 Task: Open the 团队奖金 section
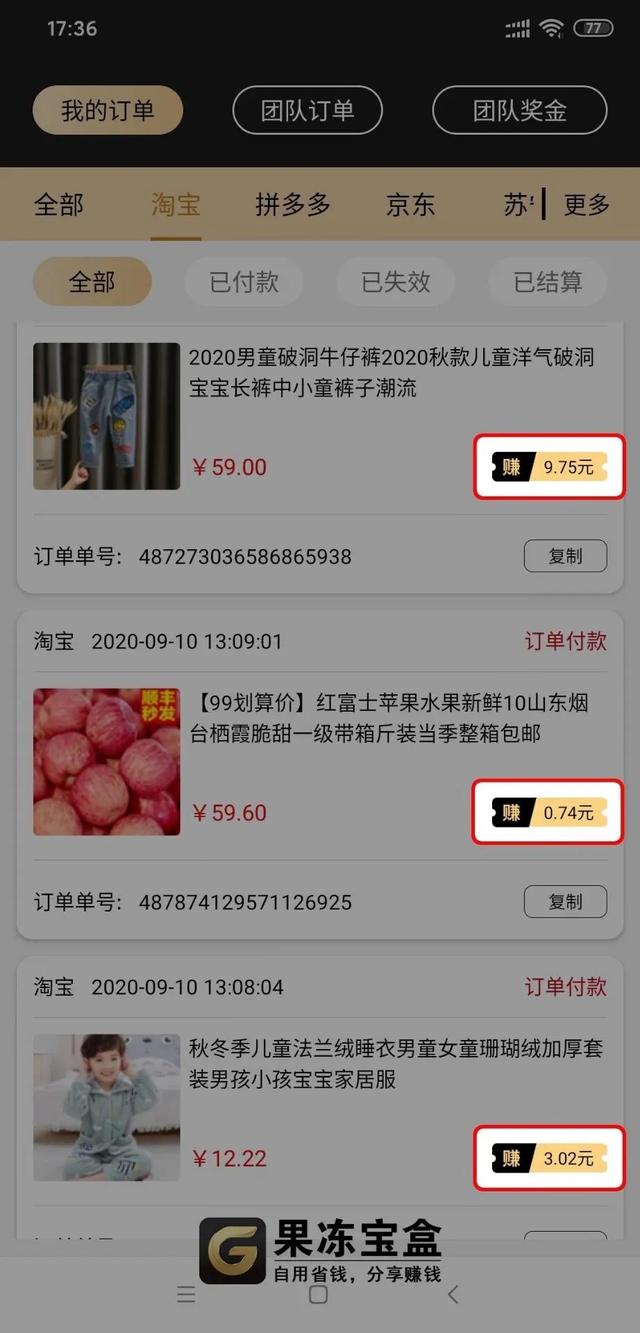click(x=519, y=110)
